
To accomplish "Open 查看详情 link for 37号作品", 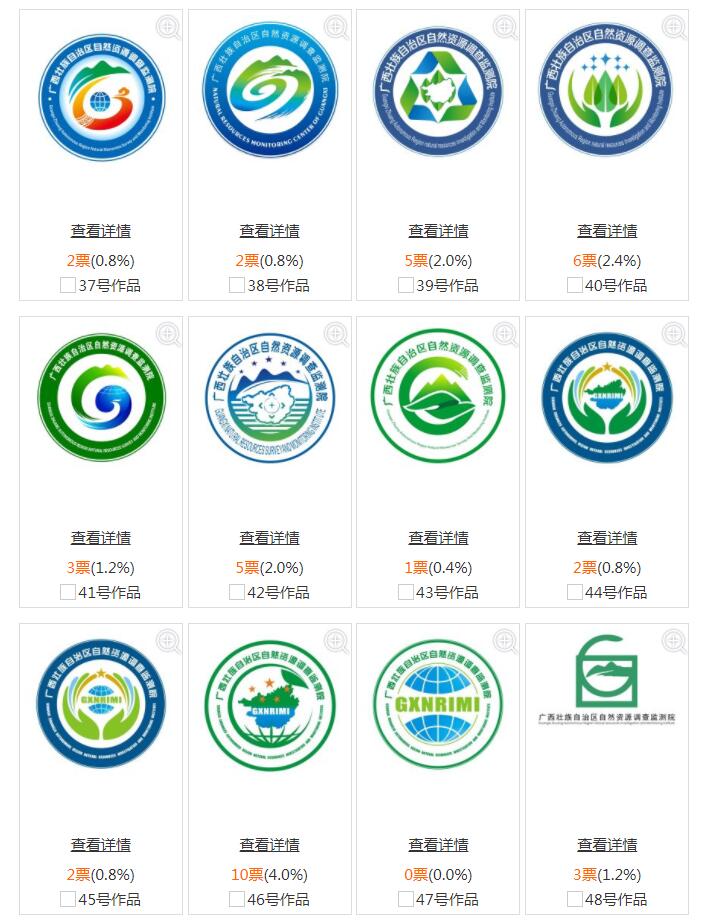I will coord(101,231).
